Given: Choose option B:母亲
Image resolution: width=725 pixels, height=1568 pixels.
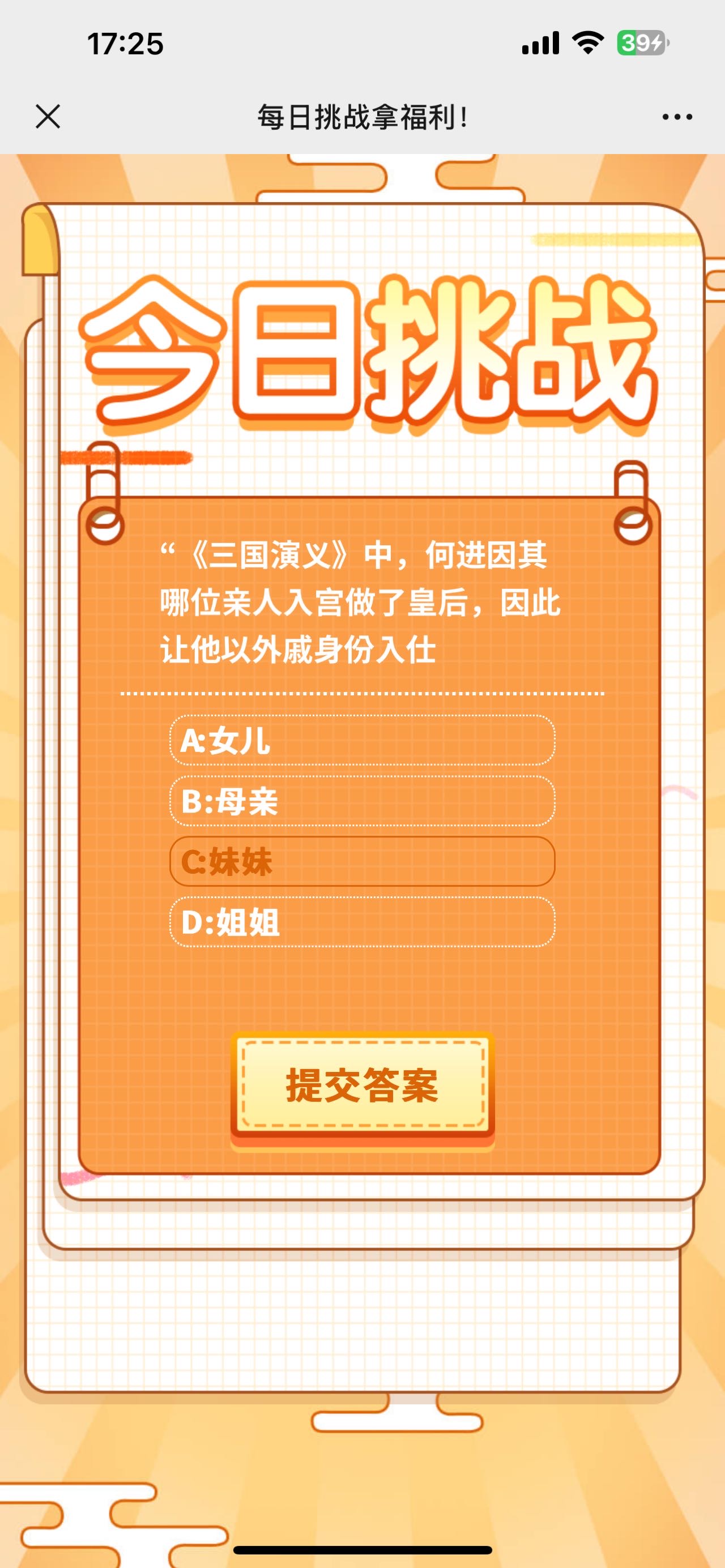Looking at the screenshot, I should (362, 801).
